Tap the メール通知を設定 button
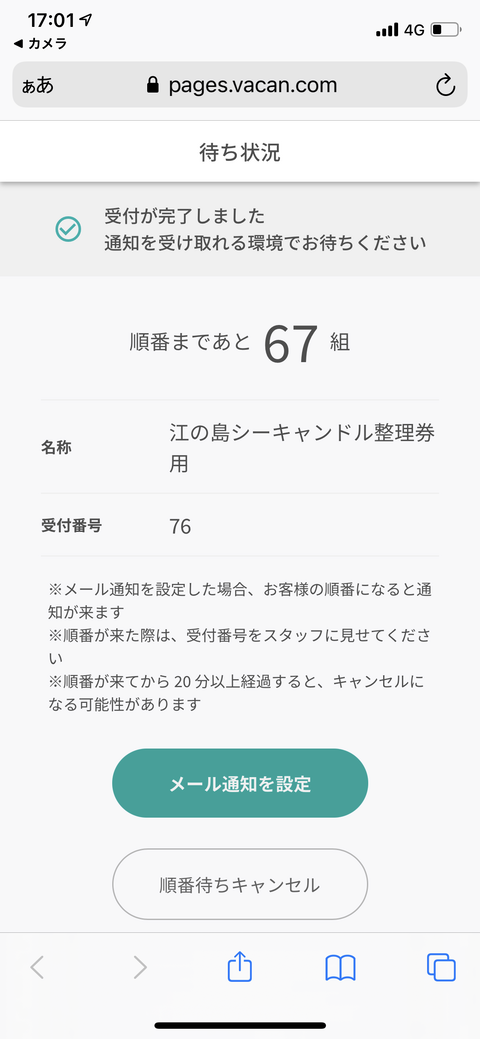 (x=240, y=783)
